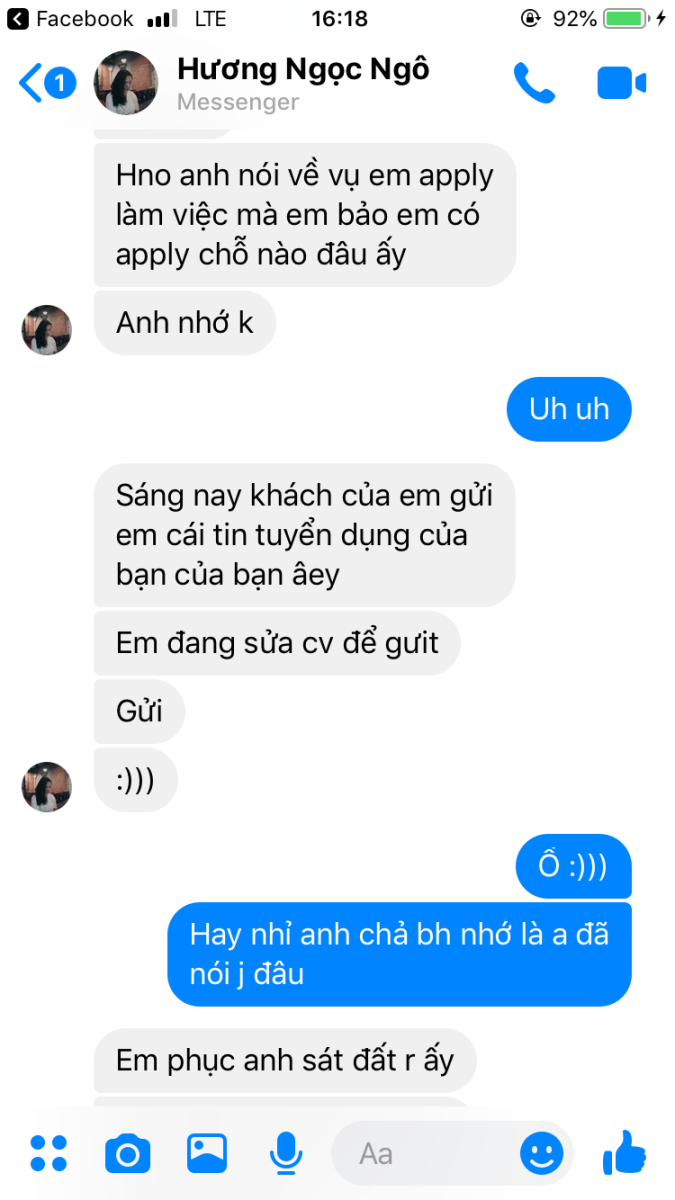Record a voice message with the microphone
Screen dimensions: 675x1200
click(286, 1153)
